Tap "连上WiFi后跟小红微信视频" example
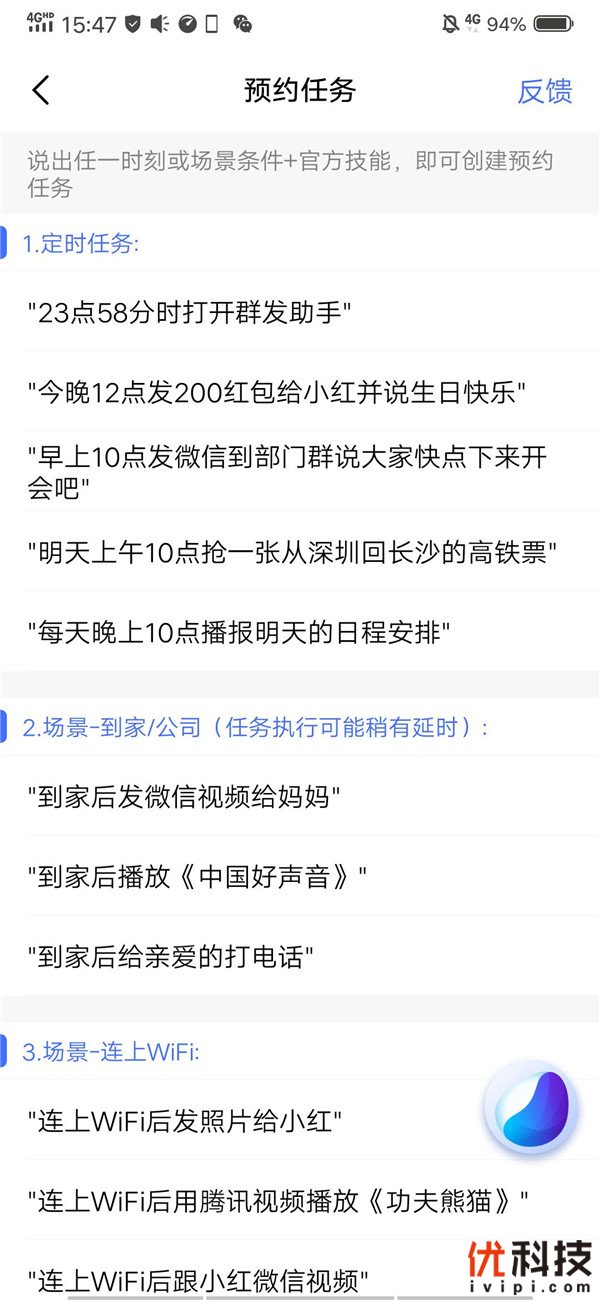This screenshot has width=600, height=1300. 198,1279
